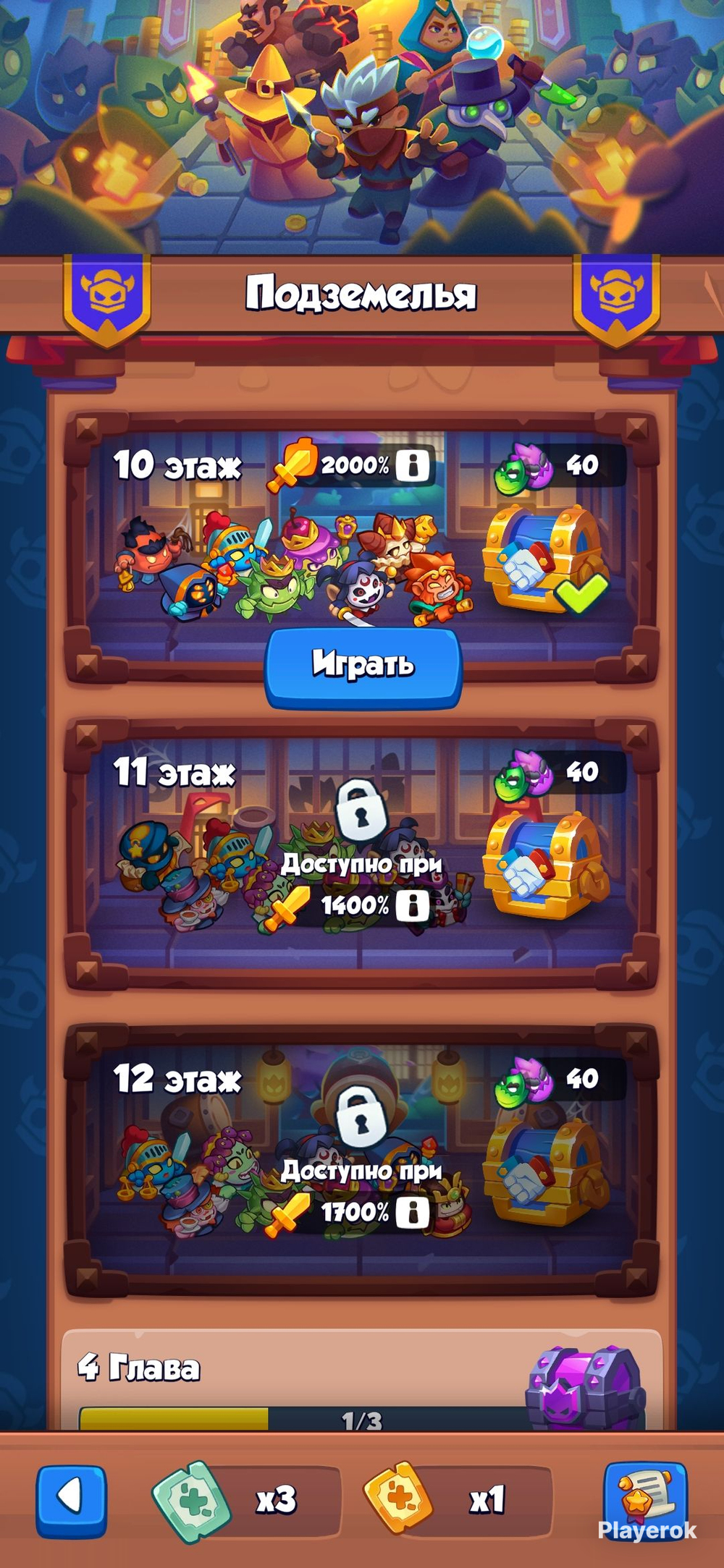This screenshot has height=1568, width=724.
Task: Select the locked 12 этаж card
Action: 361,1163
